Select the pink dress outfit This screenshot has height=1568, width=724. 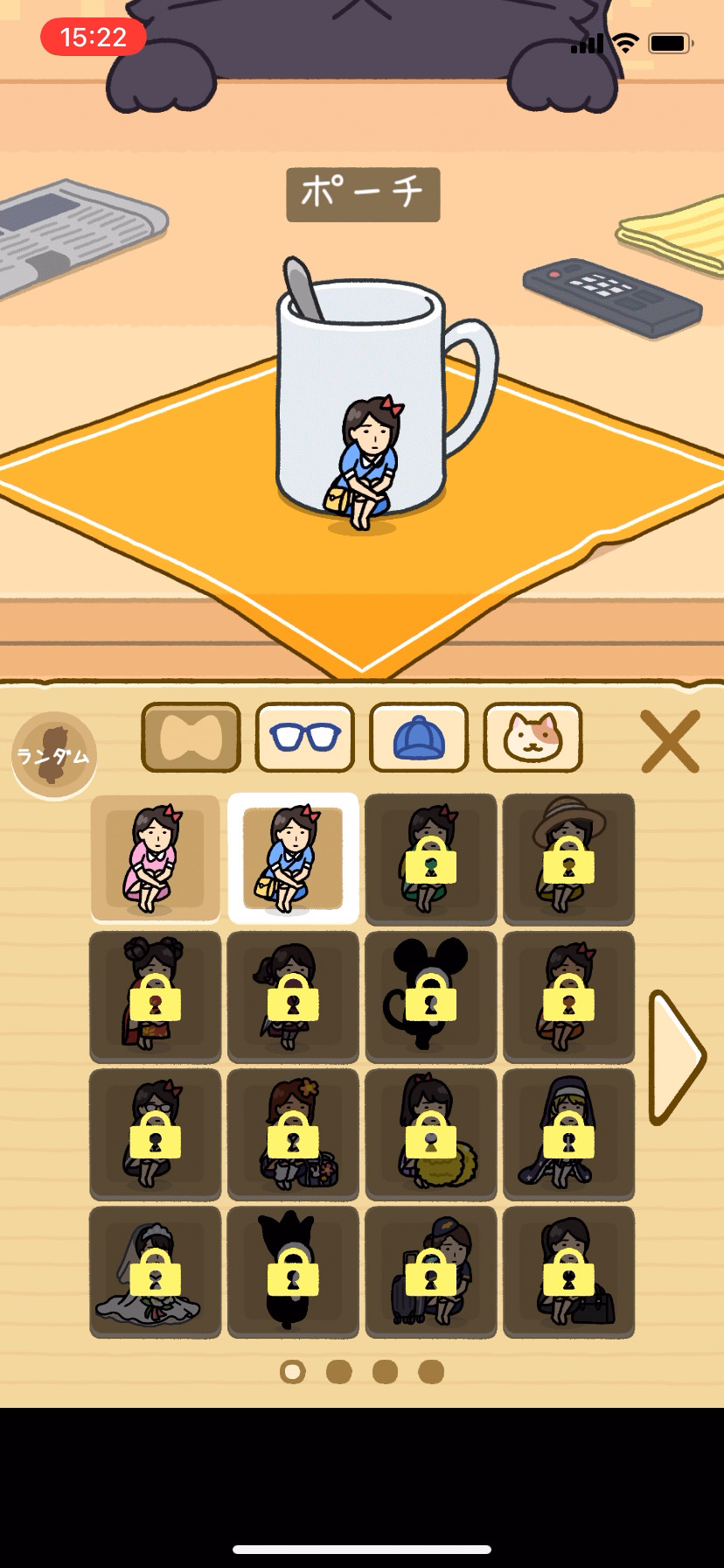pos(156,858)
